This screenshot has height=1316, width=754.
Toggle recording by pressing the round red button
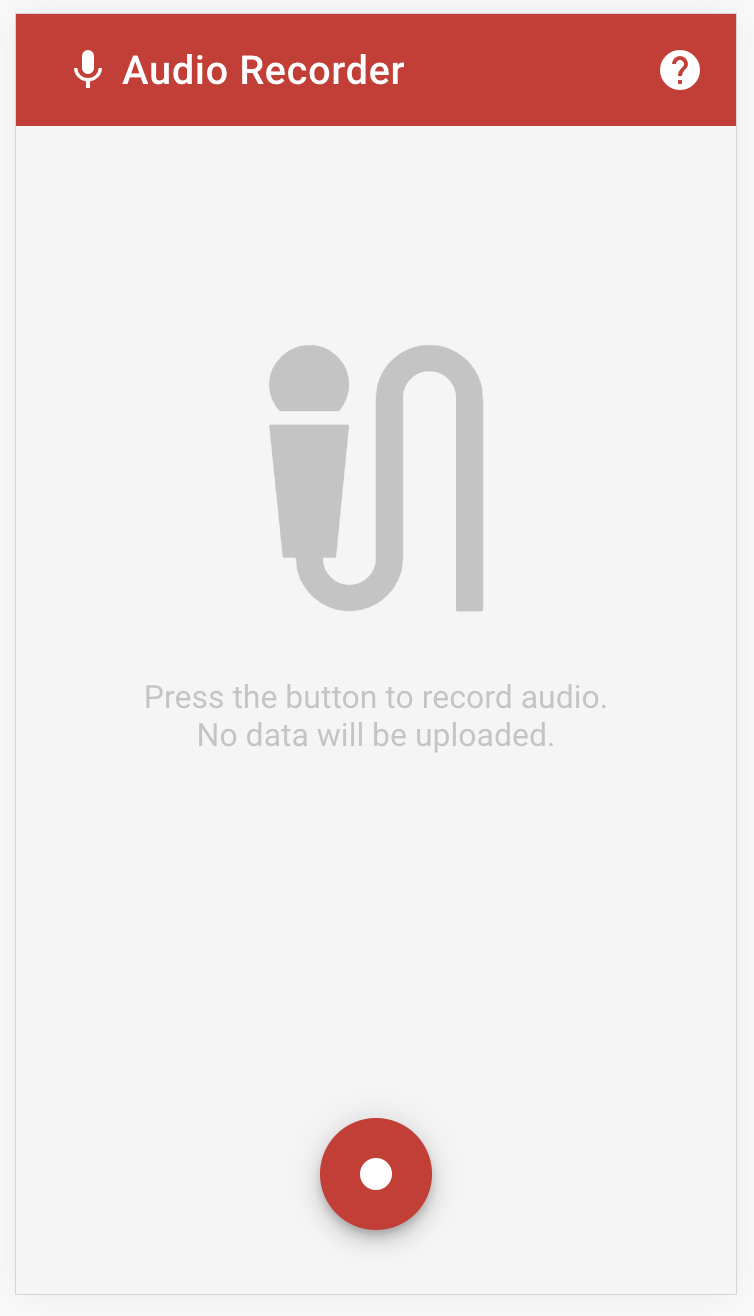coord(376,1174)
